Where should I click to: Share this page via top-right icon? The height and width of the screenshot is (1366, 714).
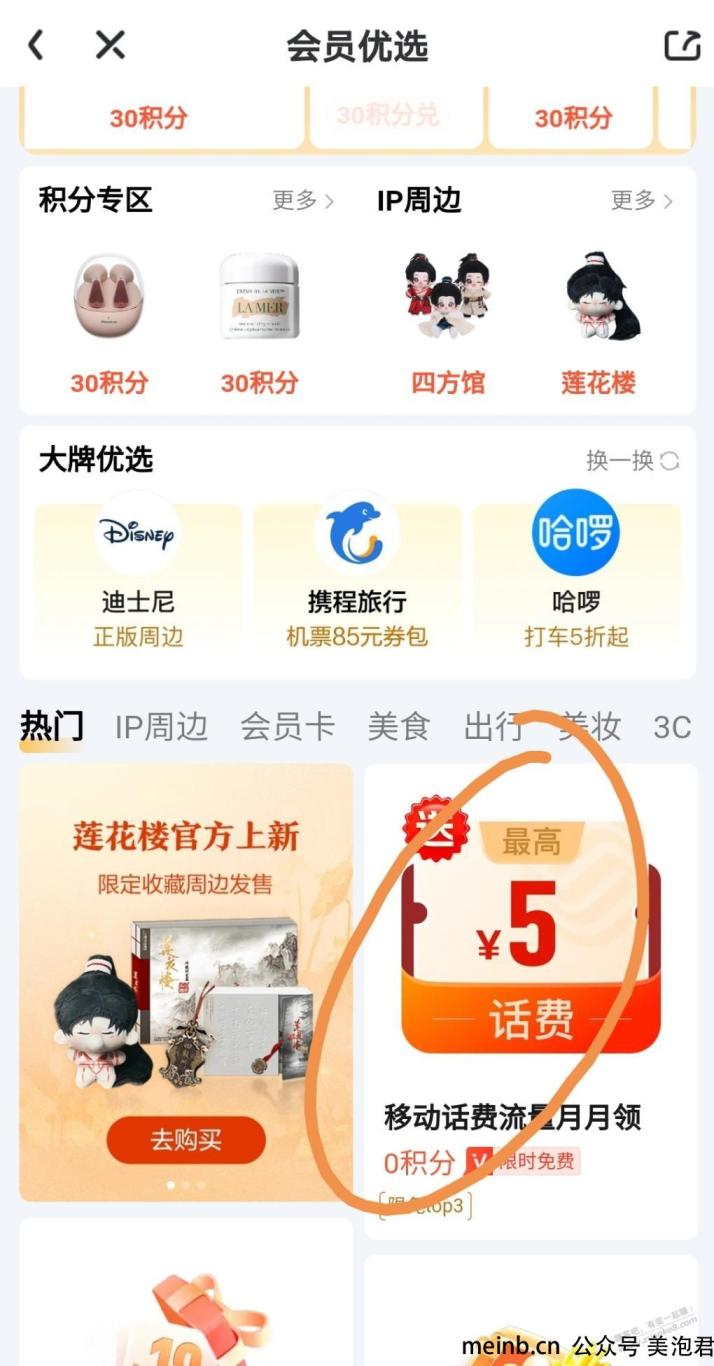click(682, 45)
